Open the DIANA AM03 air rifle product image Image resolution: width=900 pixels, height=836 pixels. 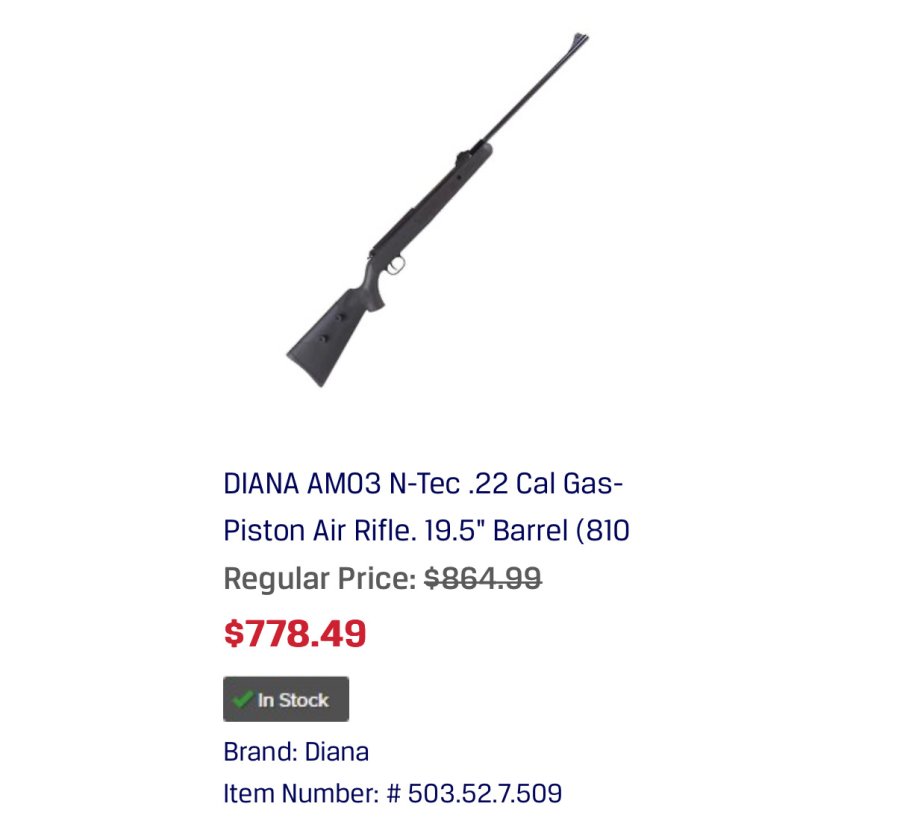pyautogui.click(x=436, y=212)
